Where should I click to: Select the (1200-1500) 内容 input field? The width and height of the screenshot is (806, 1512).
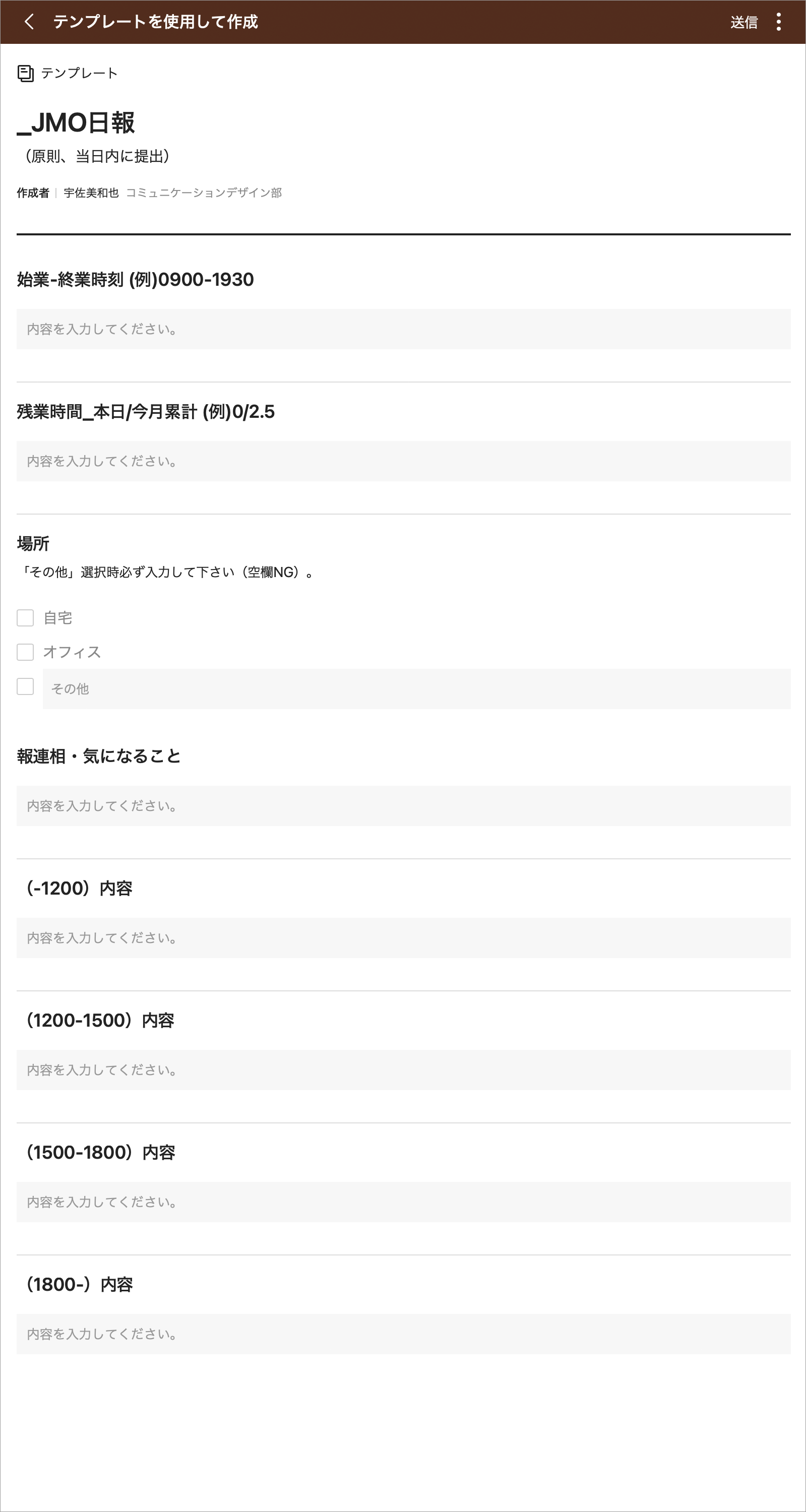403,1070
